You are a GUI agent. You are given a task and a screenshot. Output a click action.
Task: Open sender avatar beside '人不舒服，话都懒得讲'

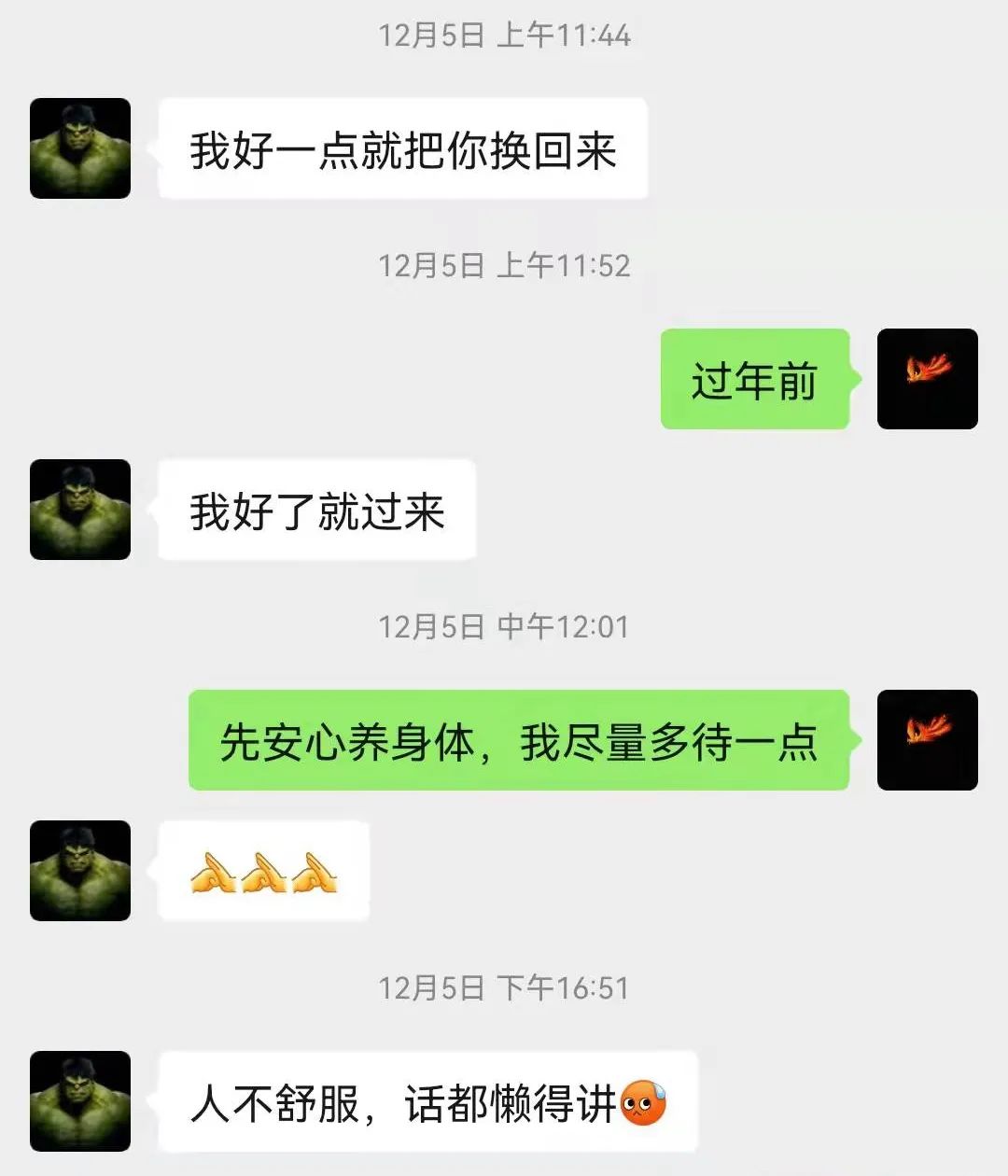(80, 1101)
